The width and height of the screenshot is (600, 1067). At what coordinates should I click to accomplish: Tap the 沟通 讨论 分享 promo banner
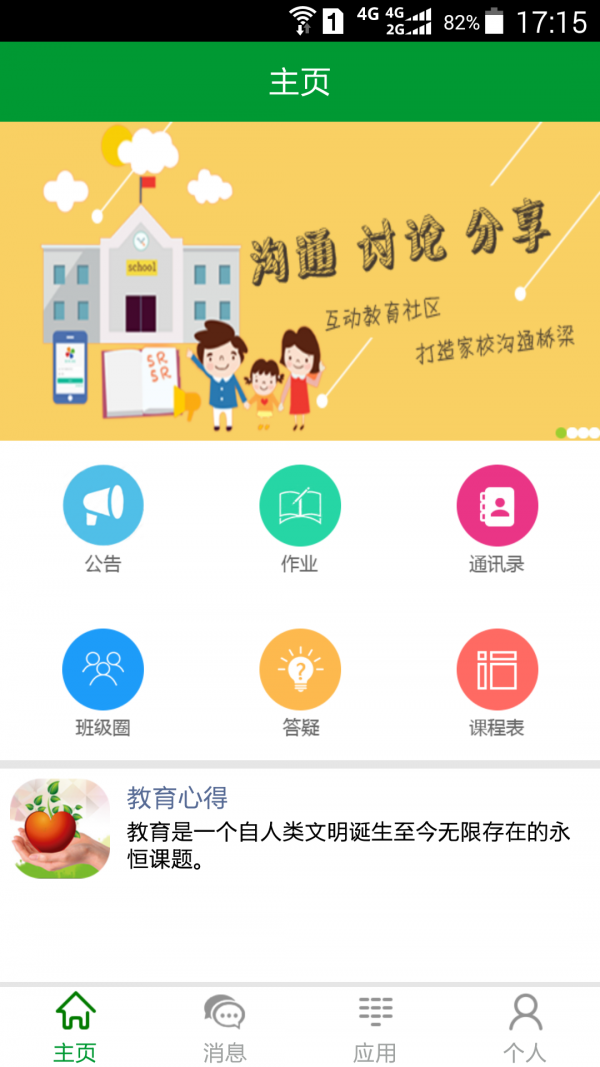pyautogui.click(x=300, y=281)
